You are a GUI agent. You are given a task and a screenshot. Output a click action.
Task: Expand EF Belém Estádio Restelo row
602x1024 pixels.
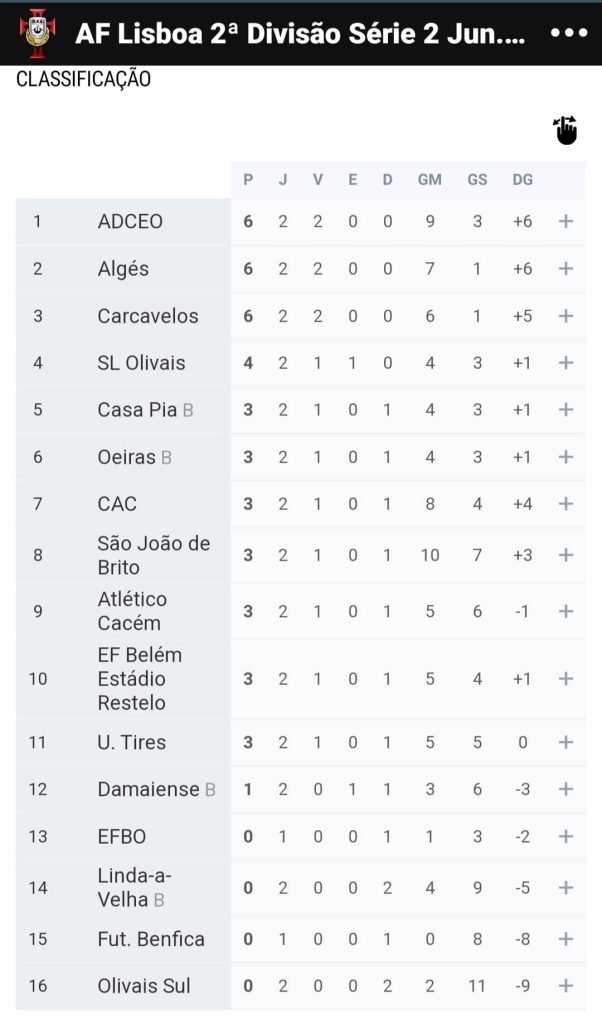point(566,679)
